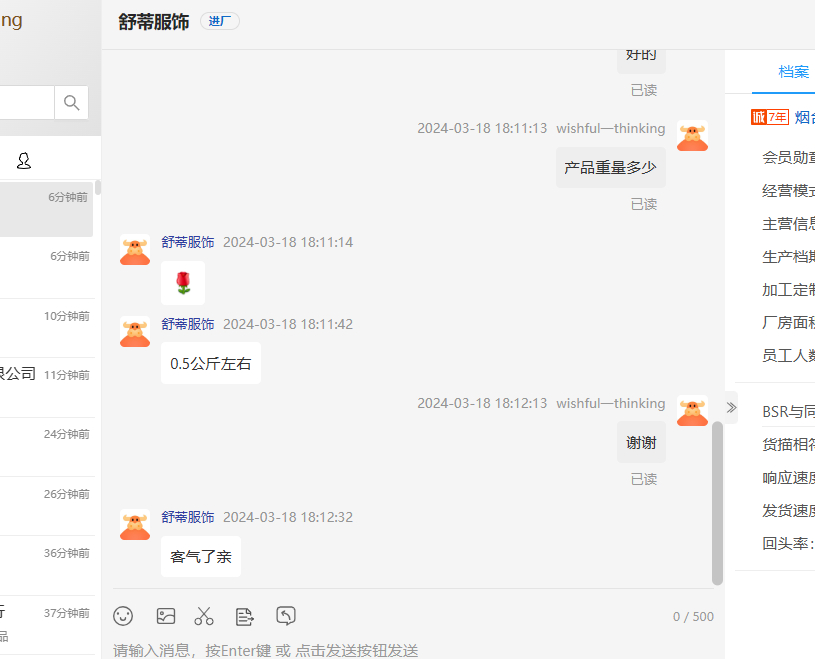Switch to the 档案 tab
Image resolution: width=815 pixels, height=659 pixels.
point(794,72)
